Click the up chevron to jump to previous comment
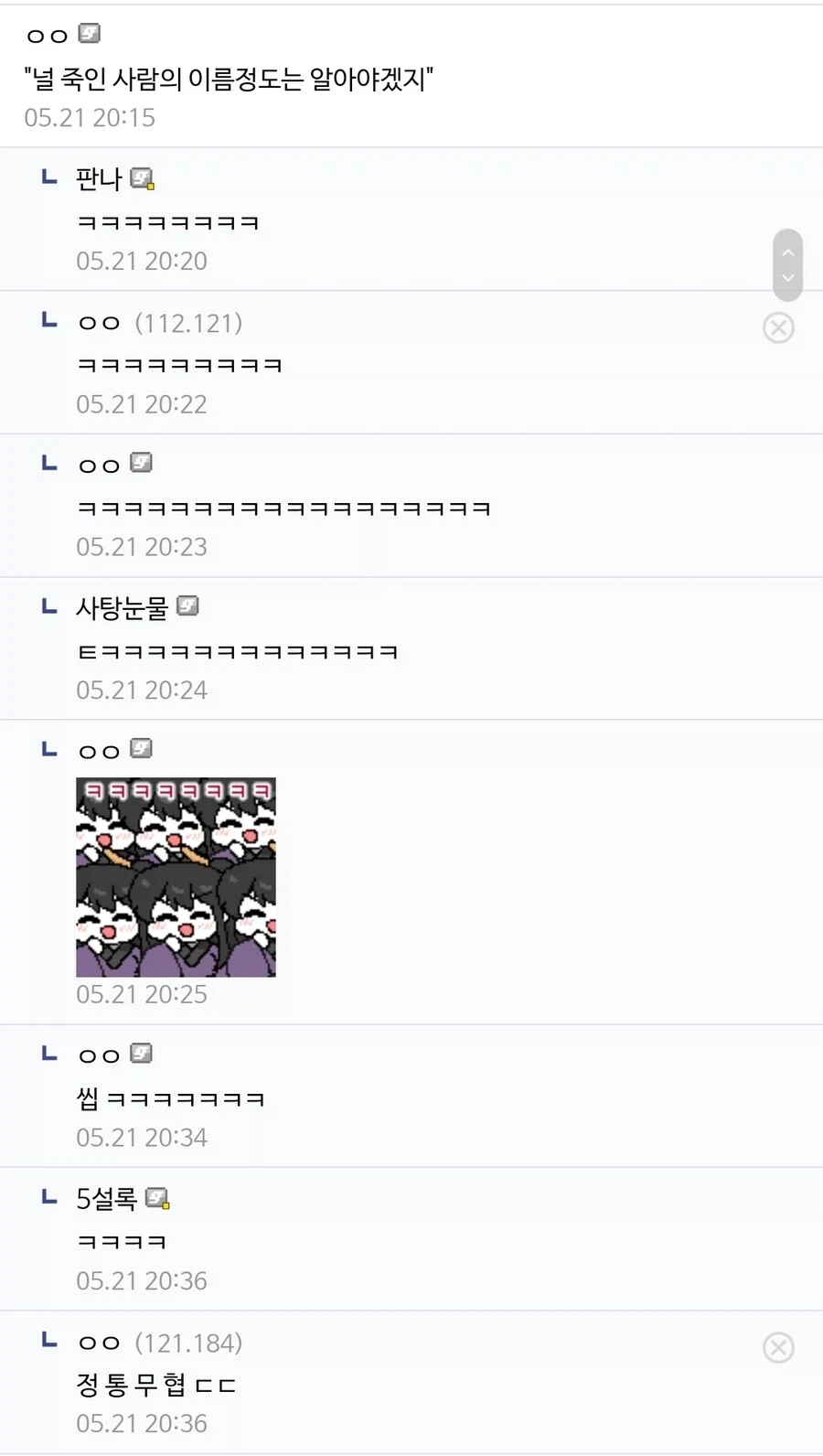 tap(787, 253)
